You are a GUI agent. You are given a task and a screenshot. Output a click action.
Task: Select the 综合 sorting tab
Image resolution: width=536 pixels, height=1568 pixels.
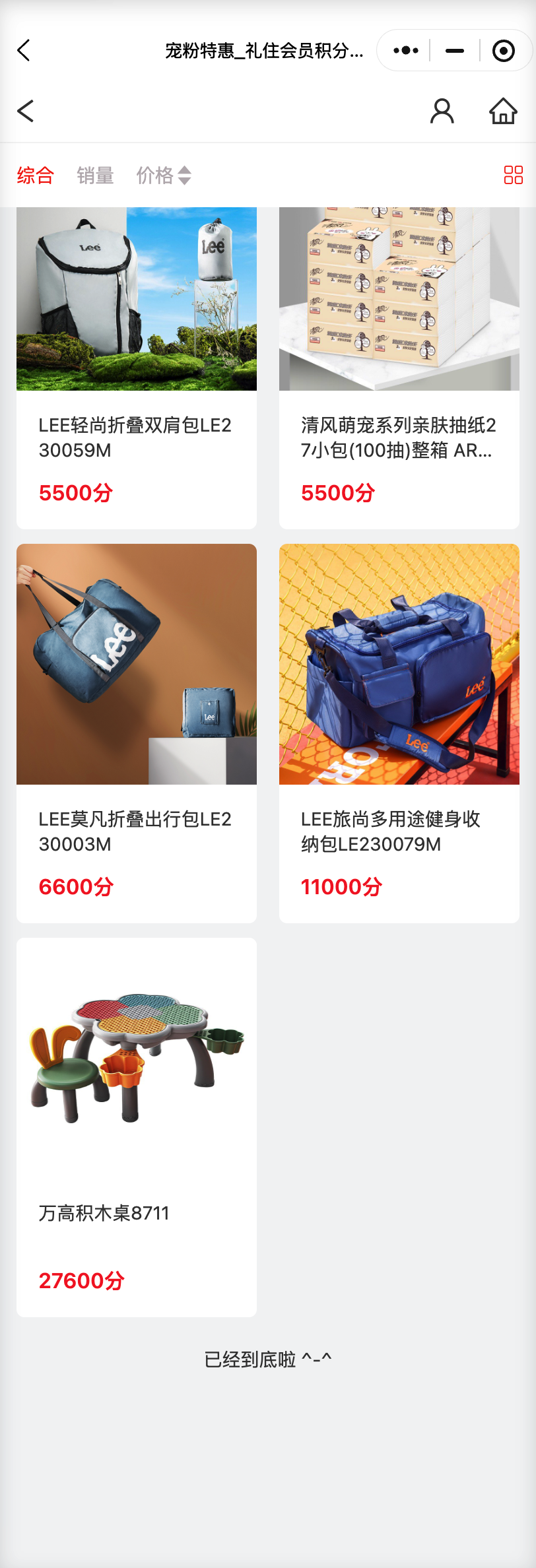pos(36,176)
